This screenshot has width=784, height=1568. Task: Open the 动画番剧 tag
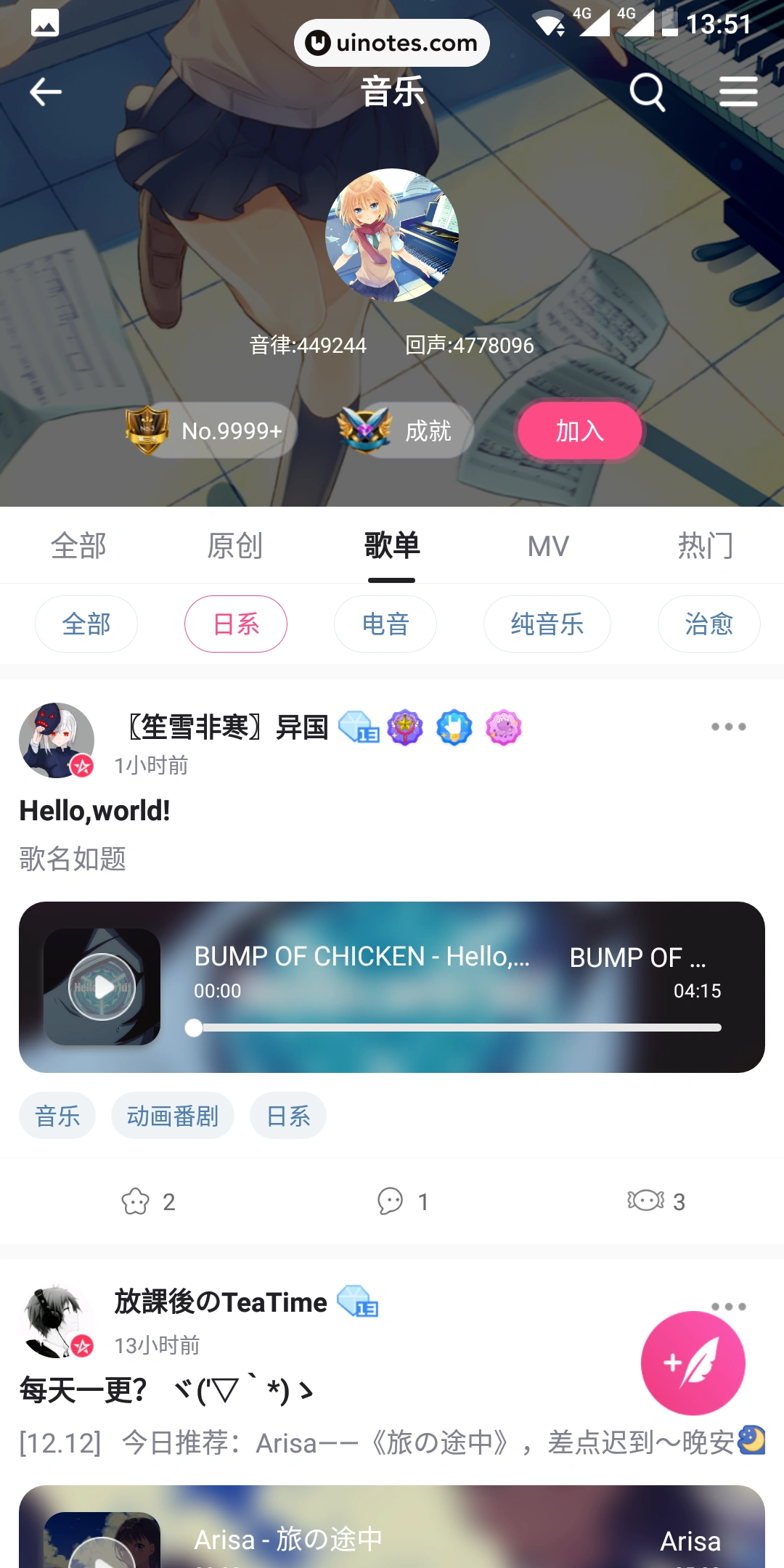click(x=172, y=1116)
